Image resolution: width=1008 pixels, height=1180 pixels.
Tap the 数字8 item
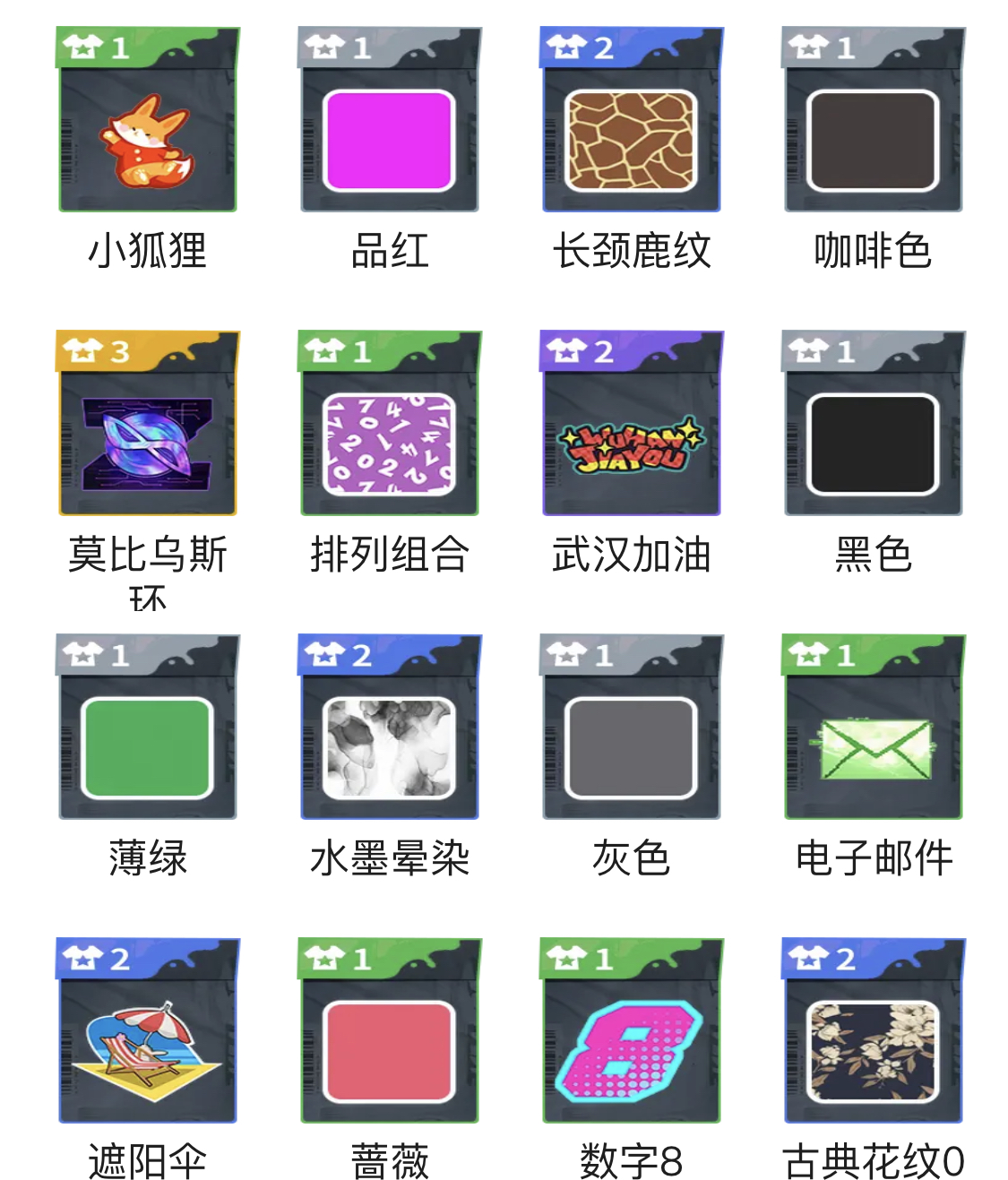click(x=632, y=1051)
